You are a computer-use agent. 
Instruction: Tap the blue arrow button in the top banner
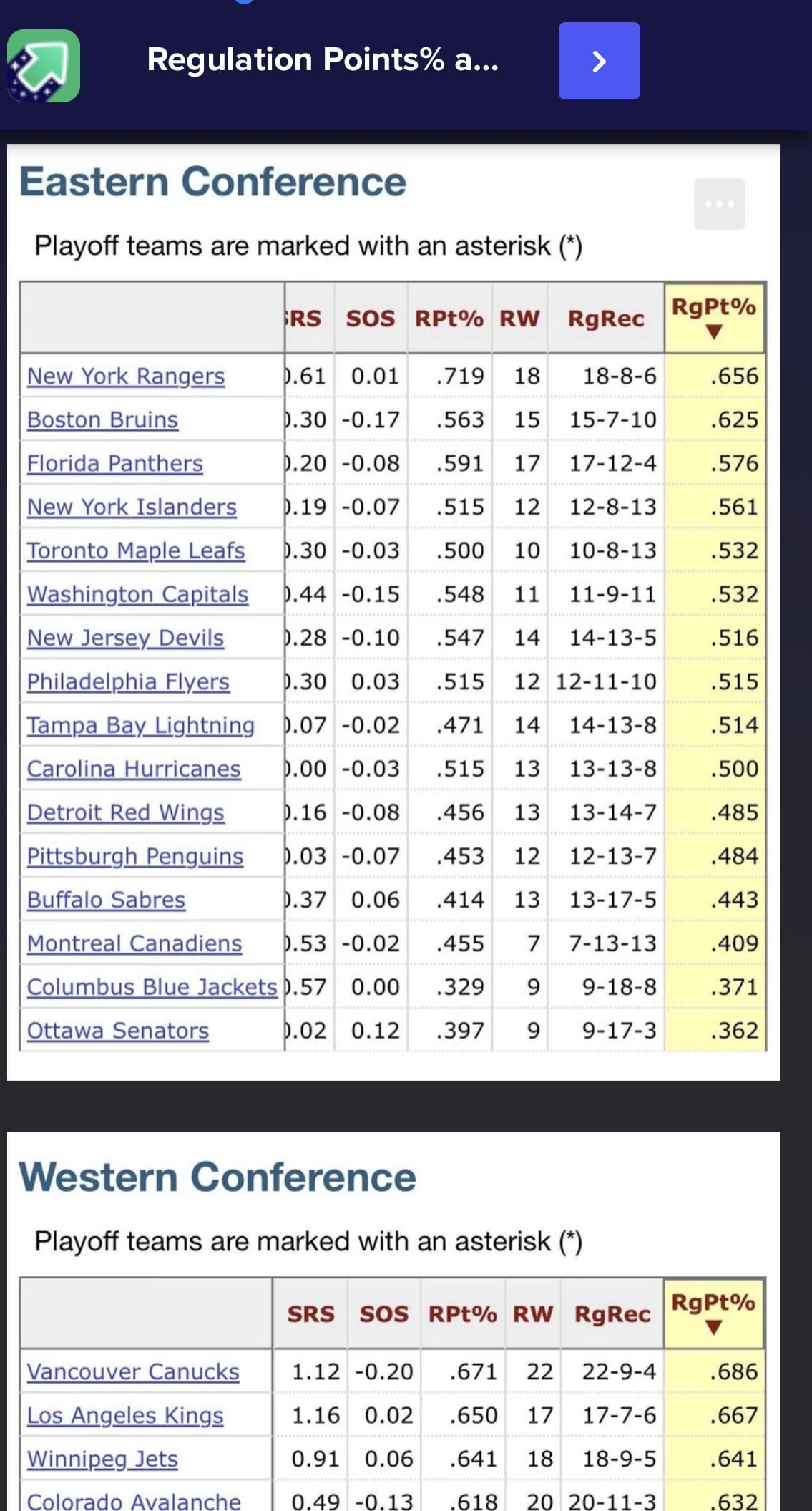599,61
